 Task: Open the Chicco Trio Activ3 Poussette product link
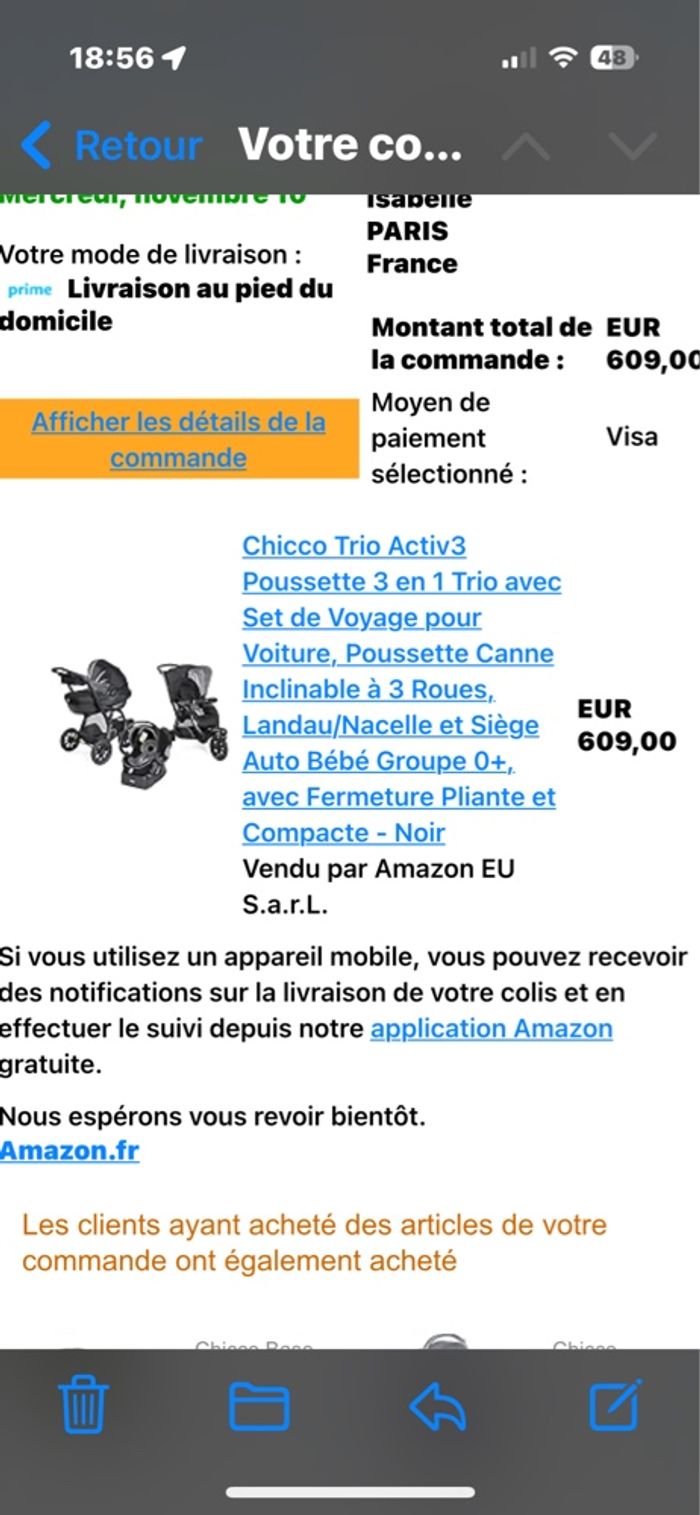tap(400, 689)
